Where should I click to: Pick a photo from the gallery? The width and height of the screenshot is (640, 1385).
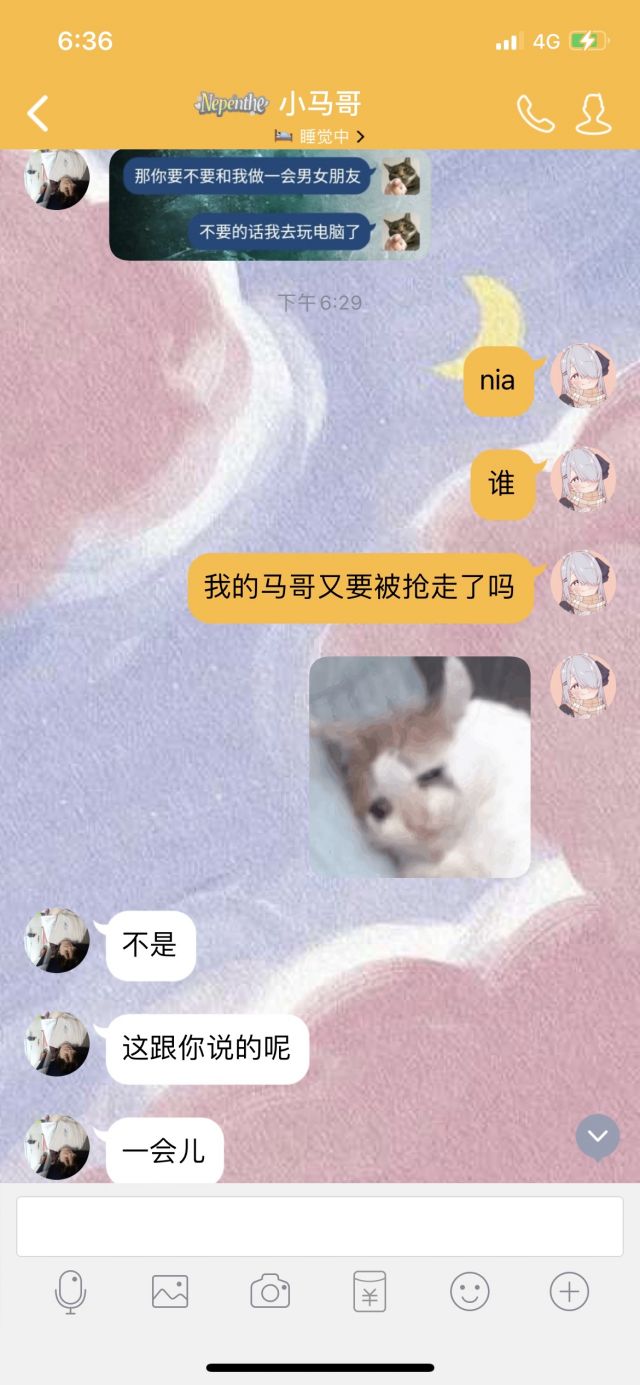point(170,1292)
